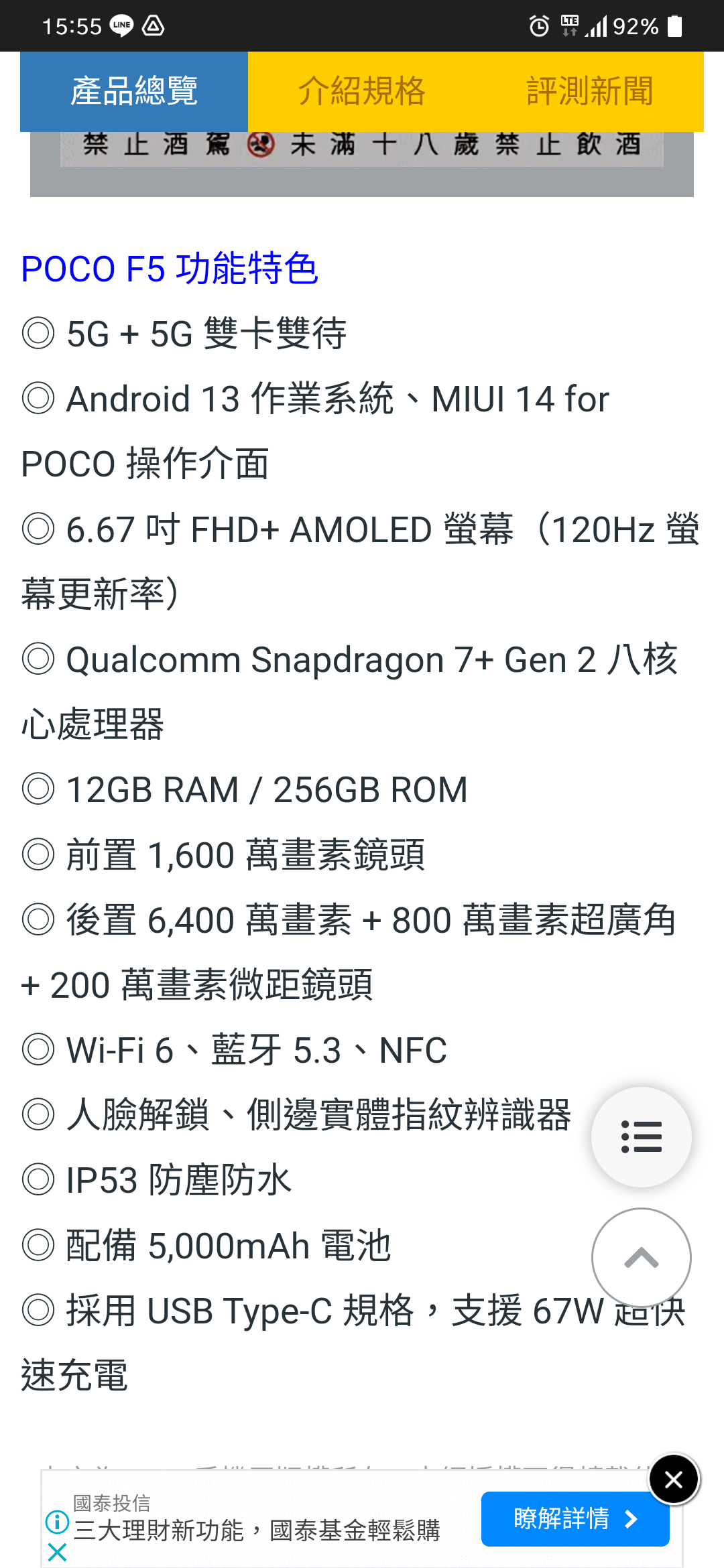Image resolution: width=724 pixels, height=1568 pixels.
Task: Tap 瞭解詳情 on the 國泰投信 ad
Action: (575, 1518)
